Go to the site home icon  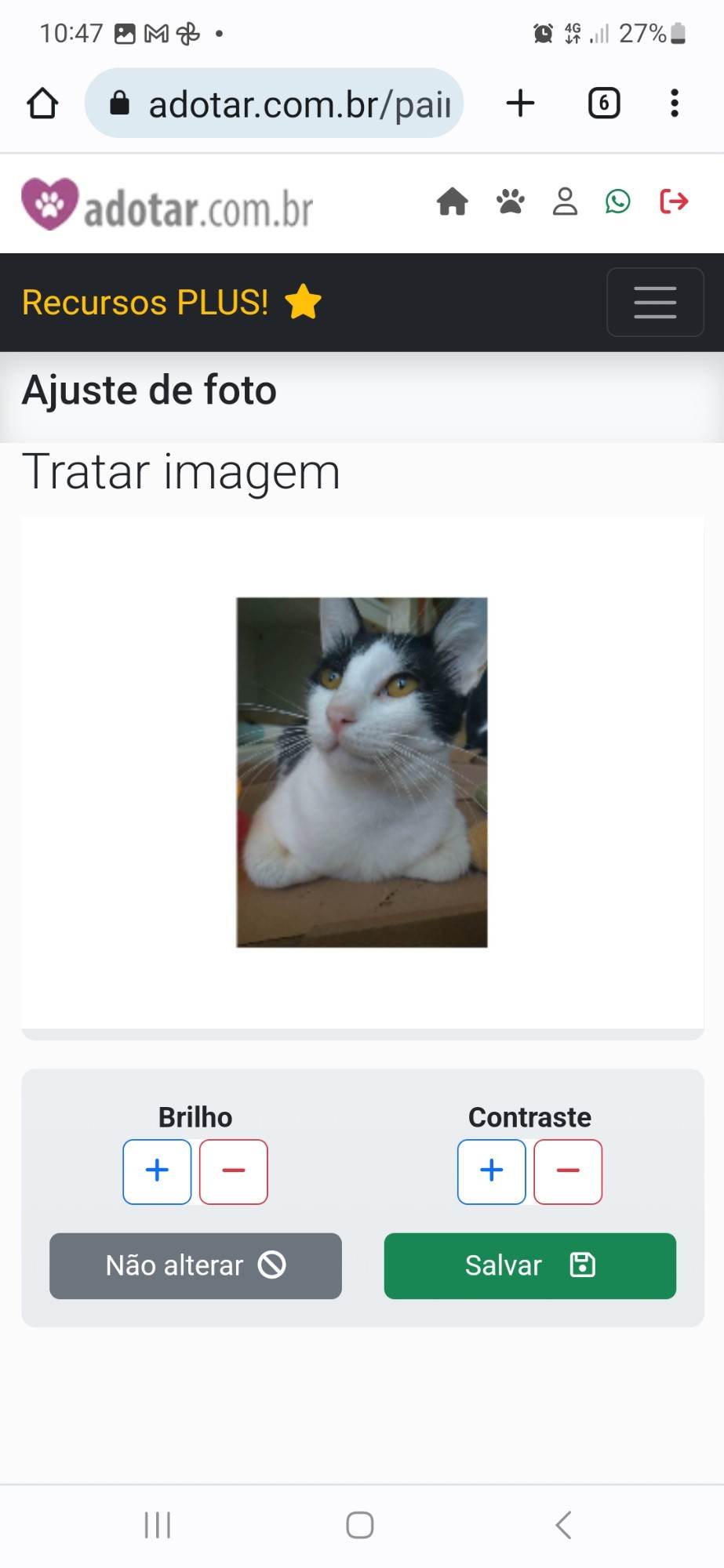(453, 202)
